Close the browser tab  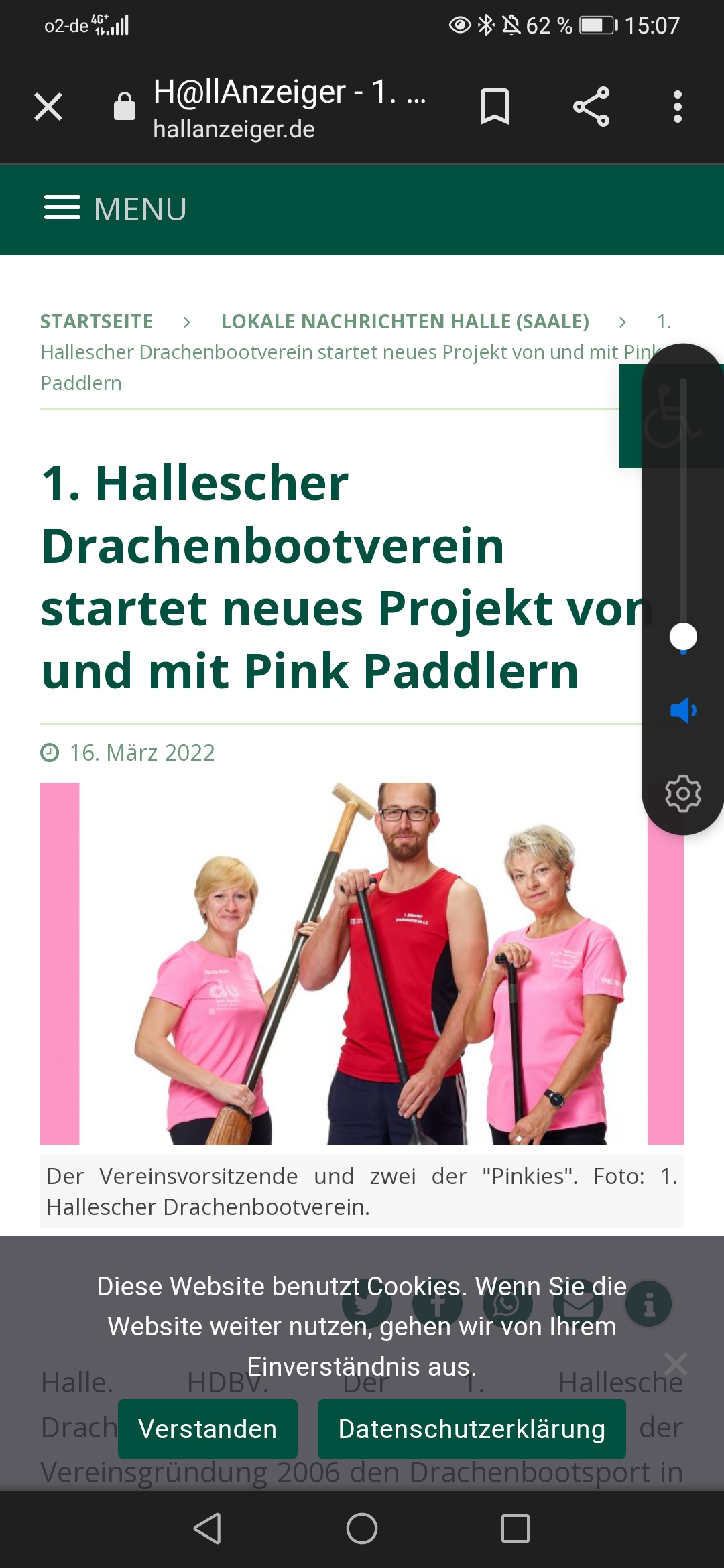48,107
